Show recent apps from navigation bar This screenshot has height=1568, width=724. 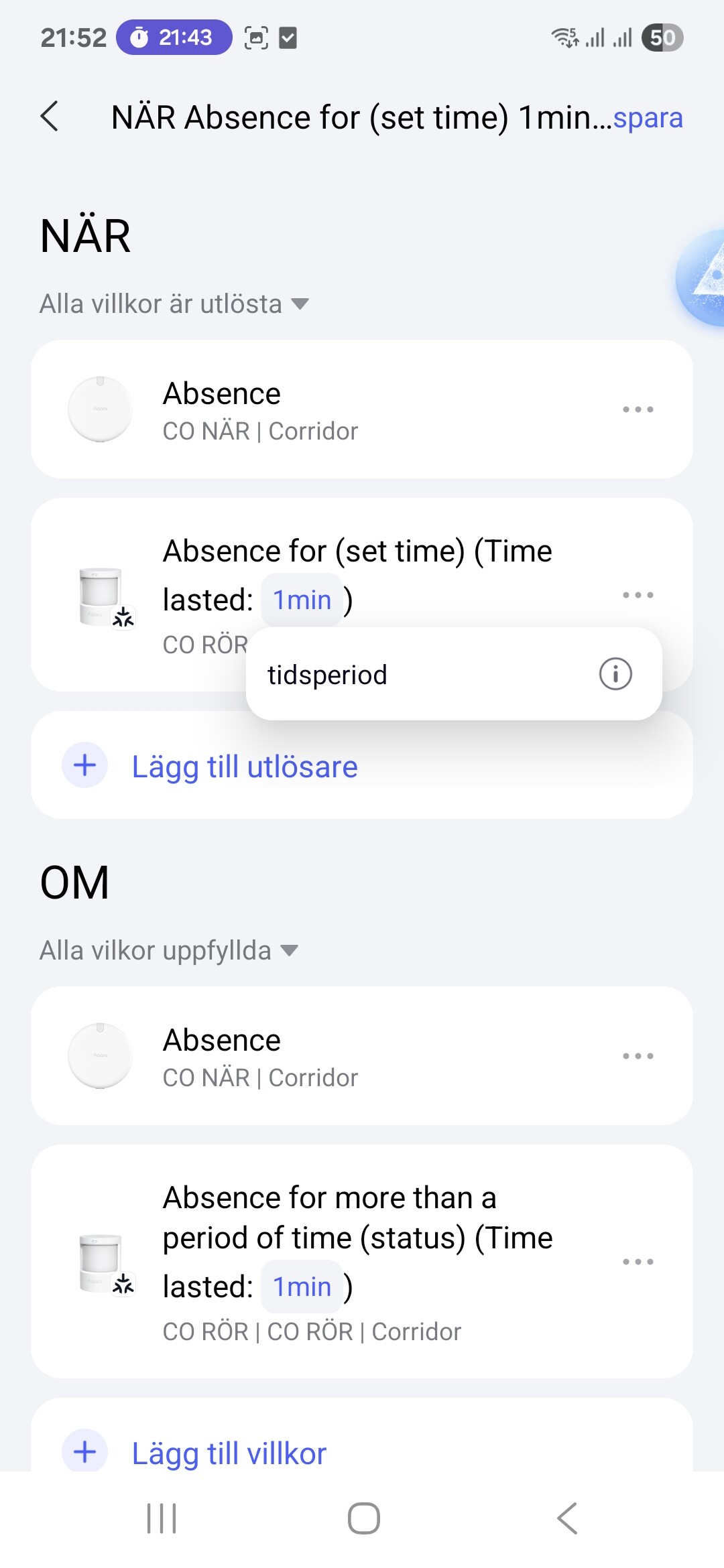point(162,1518)
